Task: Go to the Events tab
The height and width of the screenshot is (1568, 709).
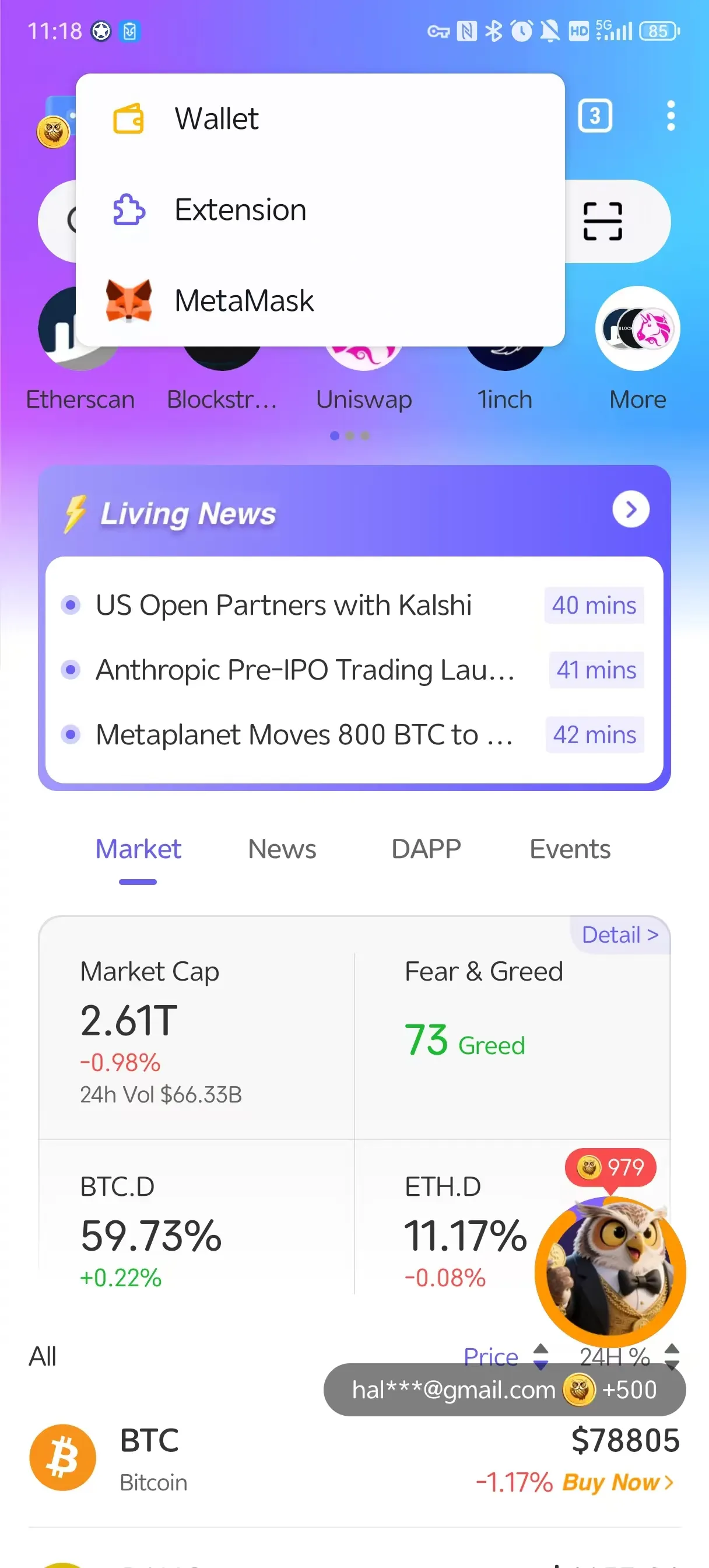Action: click(570, 849)
